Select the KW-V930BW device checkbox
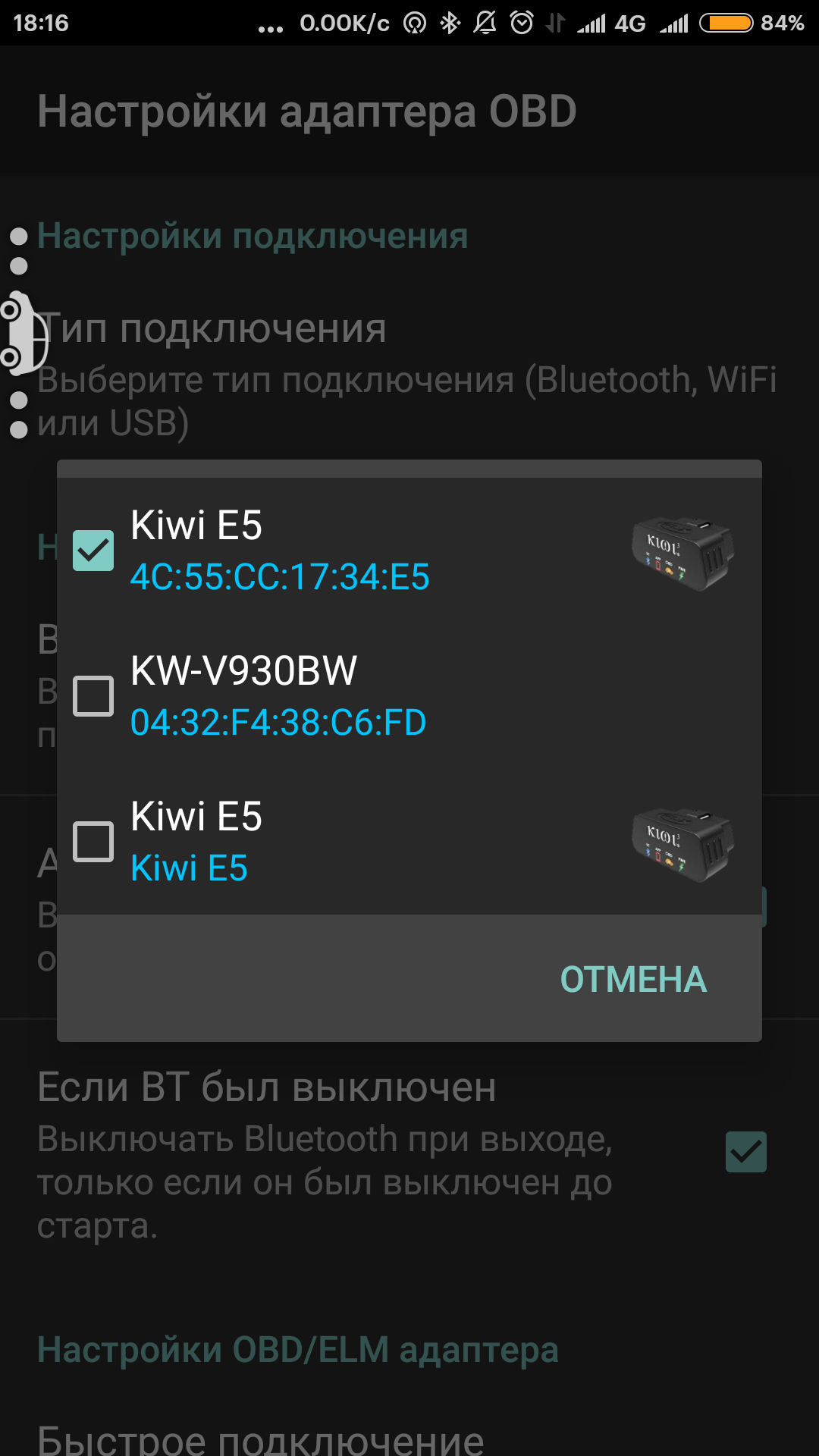The image size is (819, 1456). pyautogui.click(x=93, y=696)
